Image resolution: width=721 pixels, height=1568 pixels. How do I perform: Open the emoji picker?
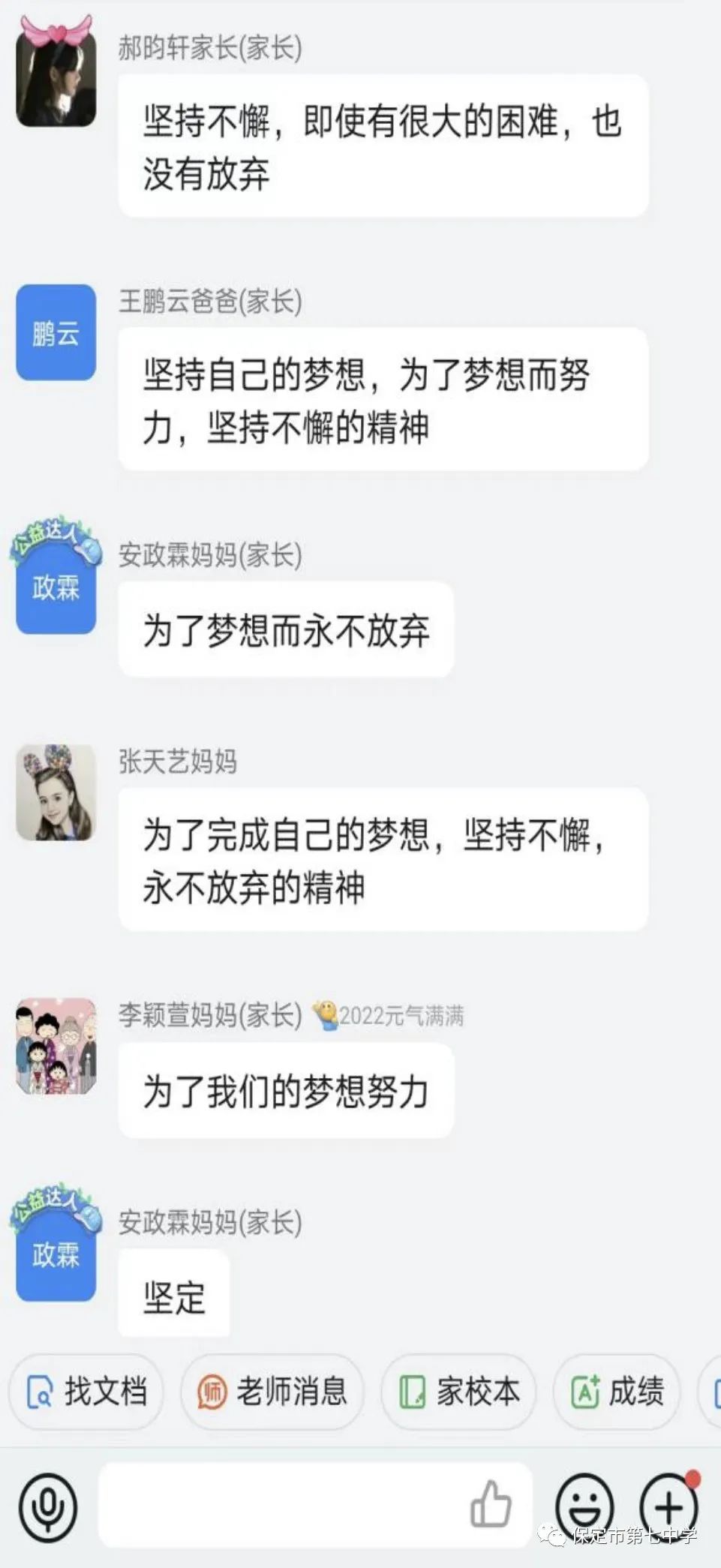click(x=585, y=1506)
